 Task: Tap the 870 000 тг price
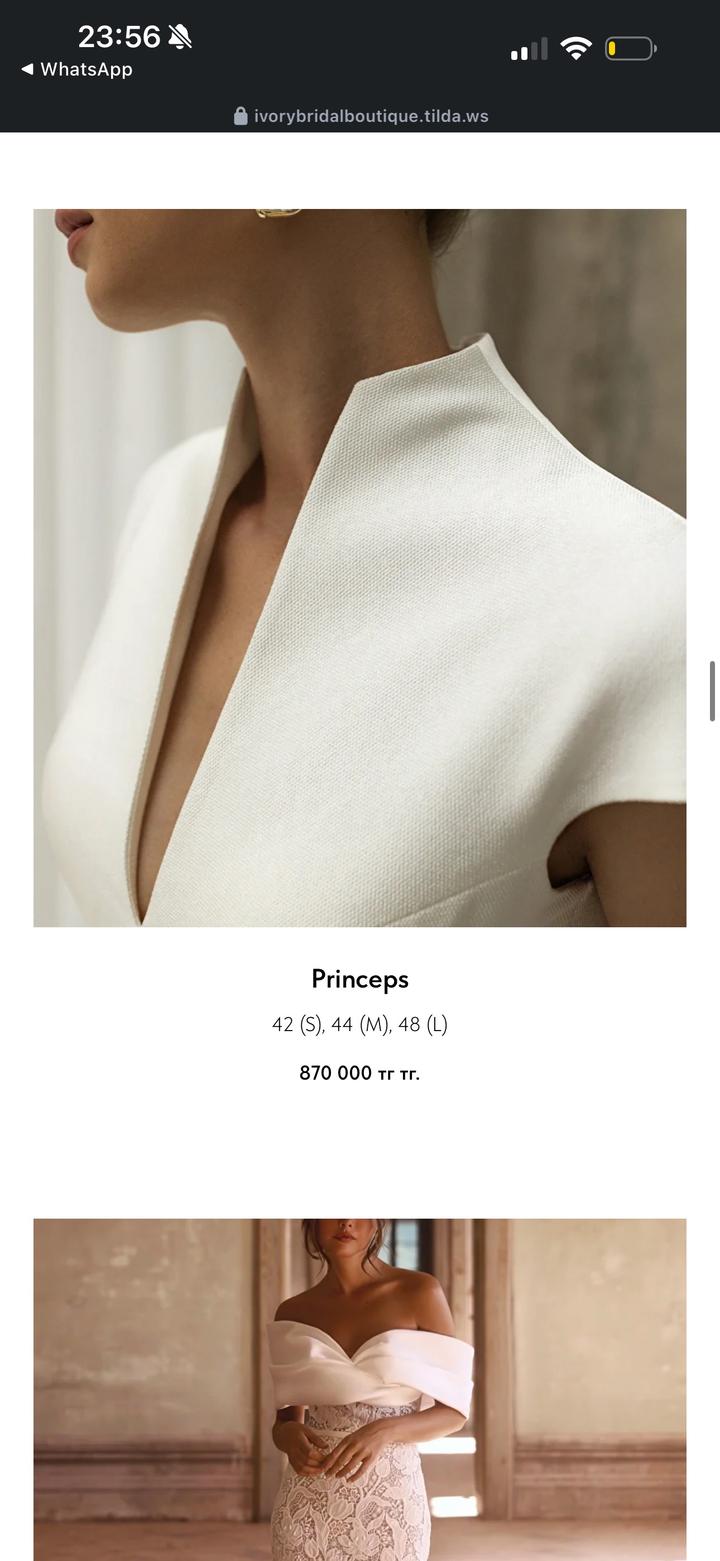coord(359,1072)
